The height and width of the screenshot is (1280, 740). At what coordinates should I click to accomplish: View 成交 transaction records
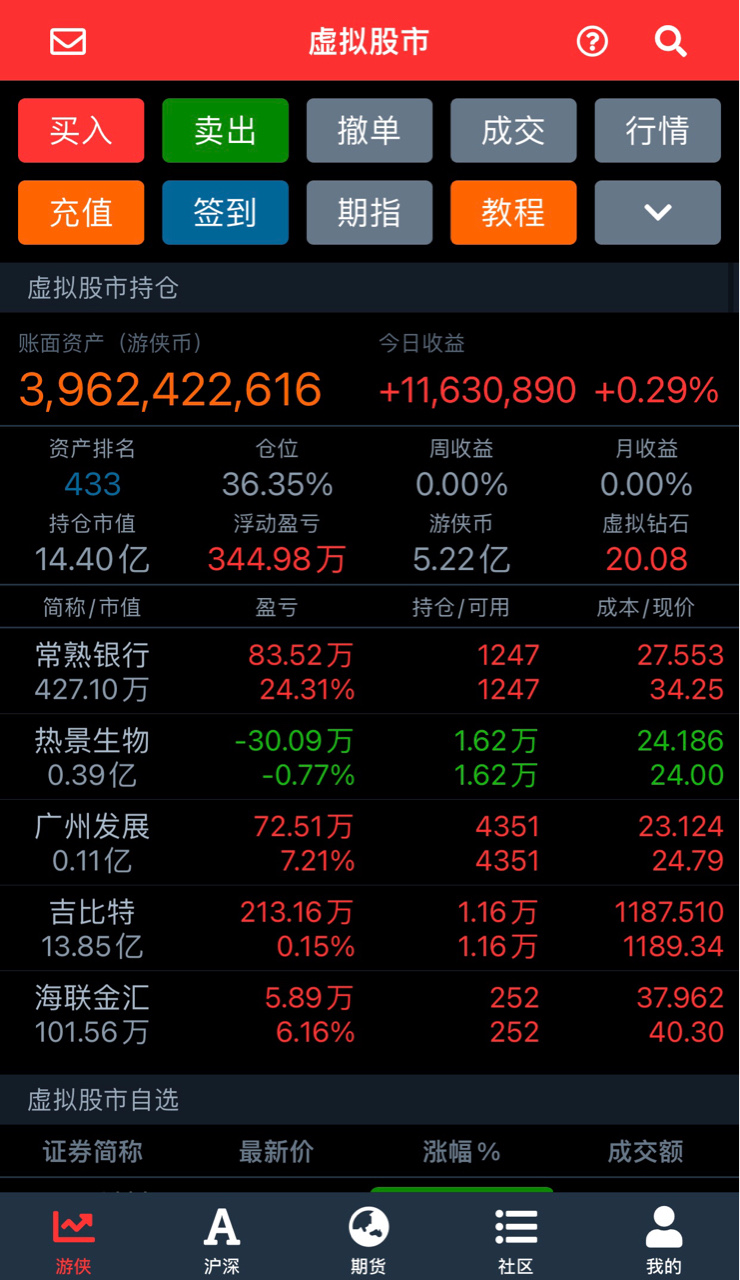[513, 130]
